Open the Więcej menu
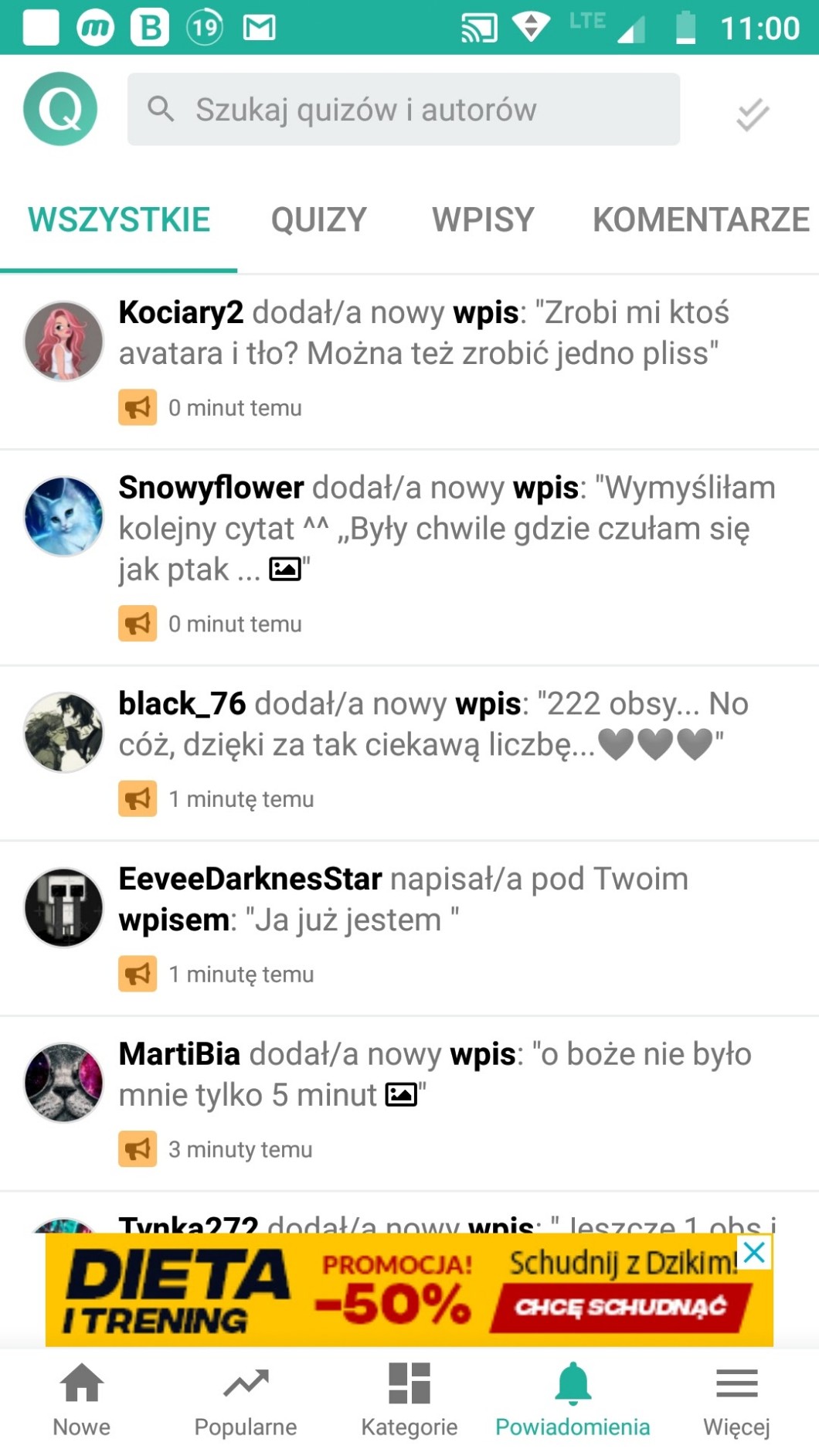Image resolution: width=819 pixels, height=1456 pixels. [737, 1400]
